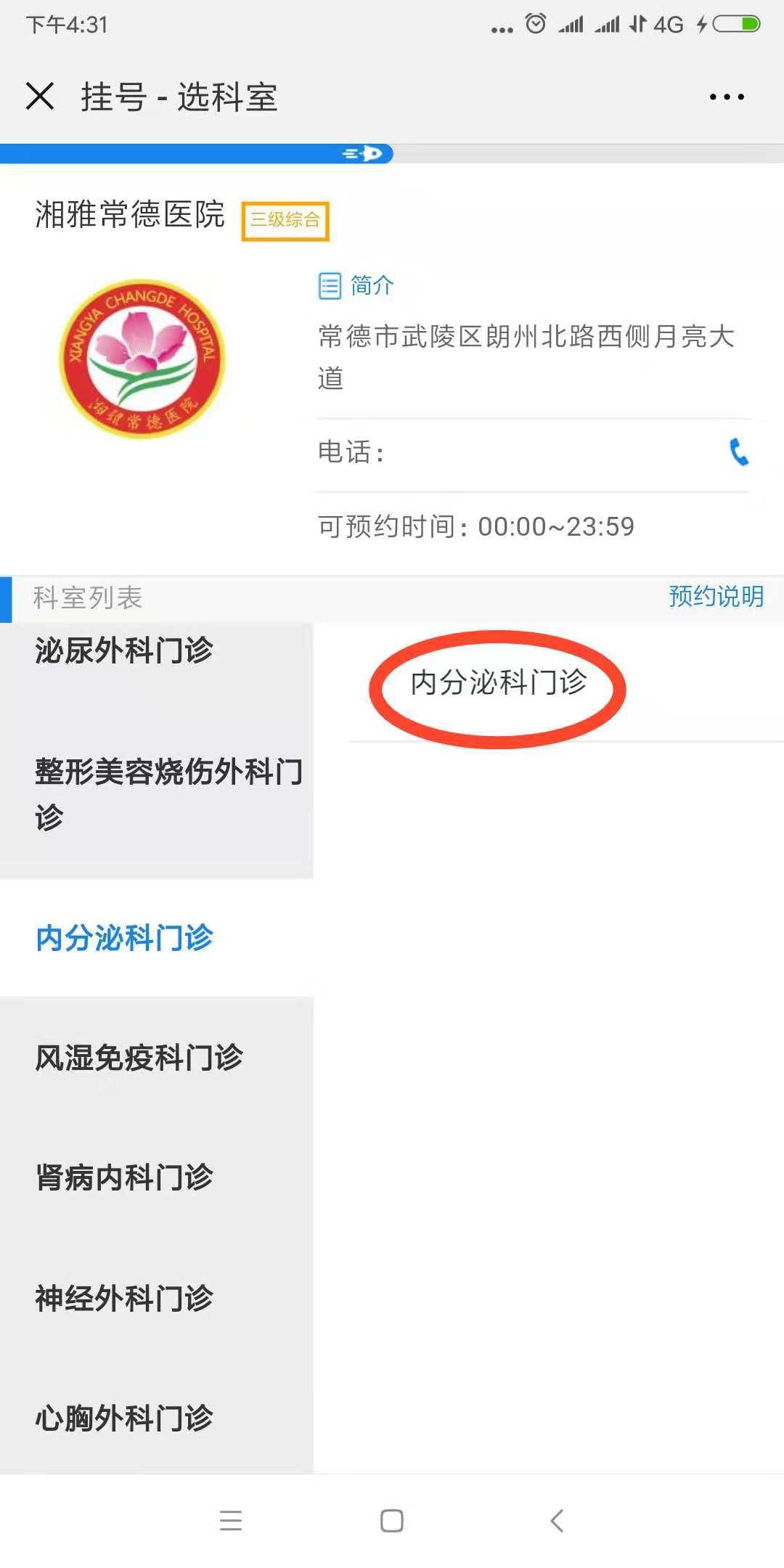Open hospital 简介 introduction
Screen dimensions: 784x1568
(356, 285)
